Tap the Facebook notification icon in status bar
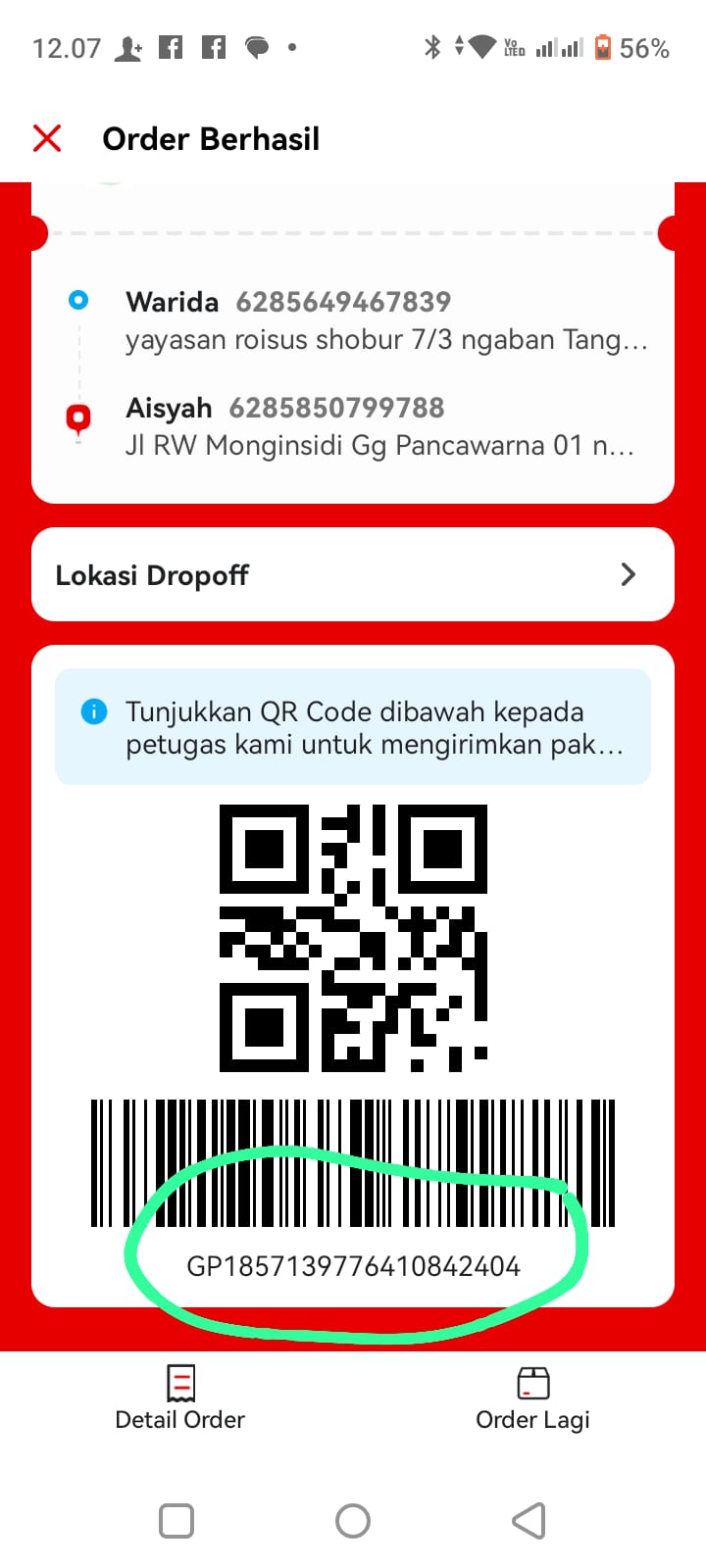The height and width of the screenshot is (1568, 706). click(172, 46)
